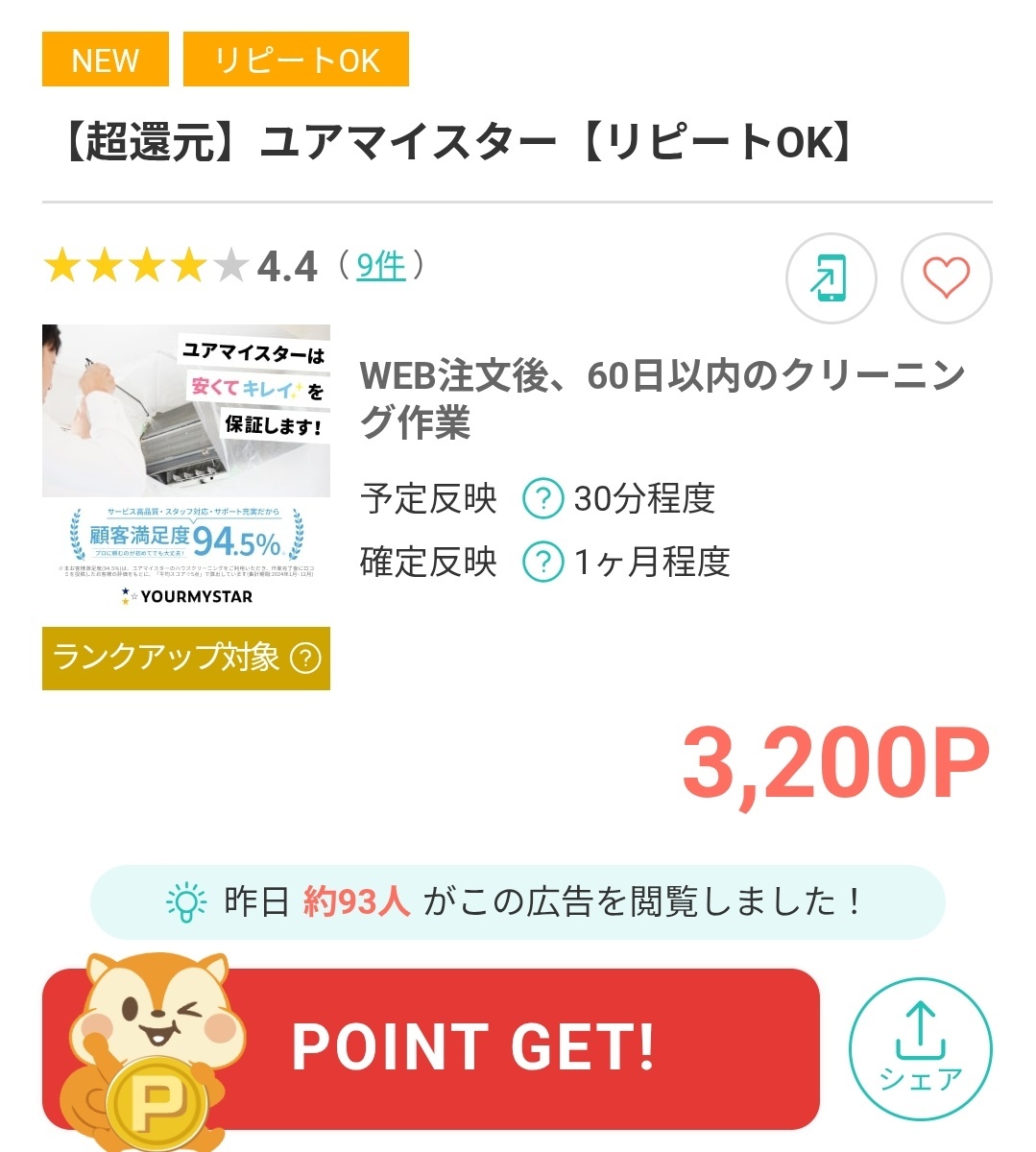Open the 9件 reviews link
This screenshot has width=1036, height=1152.
[x=380, y=266]
